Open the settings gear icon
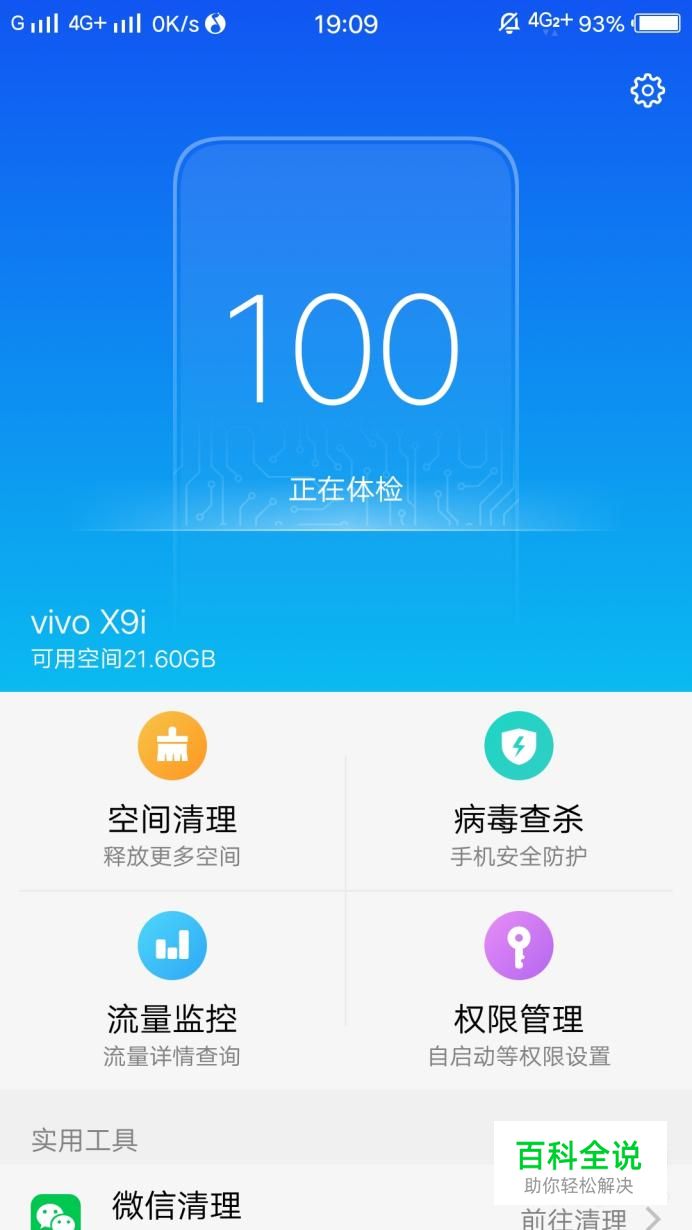 pyautogui.click(x=647, y=91)
